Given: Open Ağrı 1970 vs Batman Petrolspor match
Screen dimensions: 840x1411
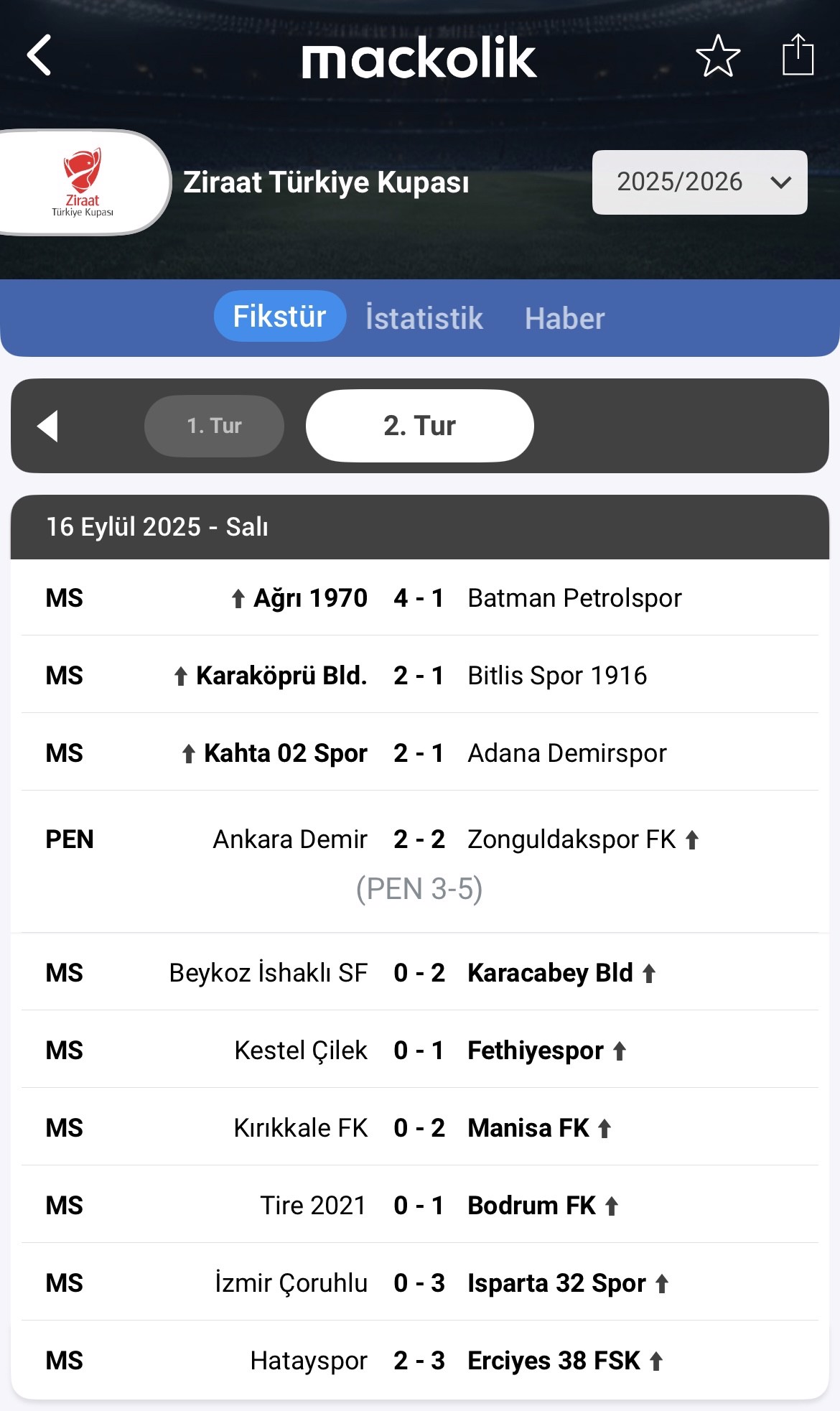Looking at the screenshot, I should [420, 597].
